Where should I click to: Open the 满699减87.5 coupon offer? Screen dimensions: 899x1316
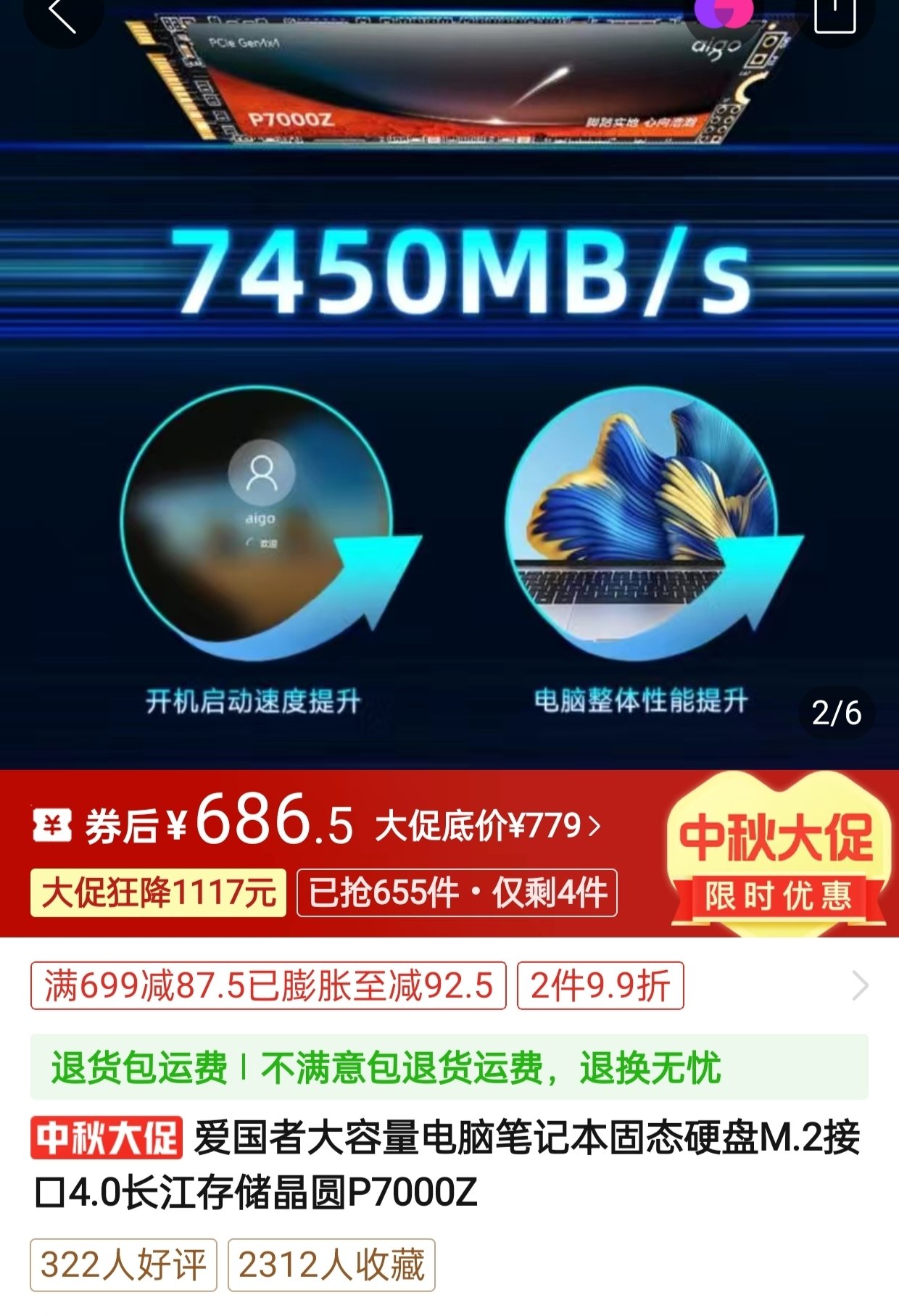tap(268, 986)
